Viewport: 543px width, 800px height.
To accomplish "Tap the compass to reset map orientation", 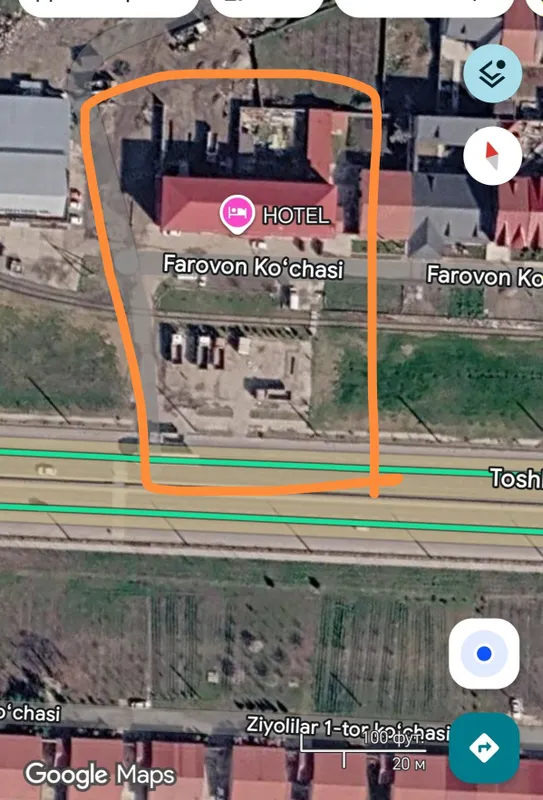I will pyautogui.click(x=492, y=156).
